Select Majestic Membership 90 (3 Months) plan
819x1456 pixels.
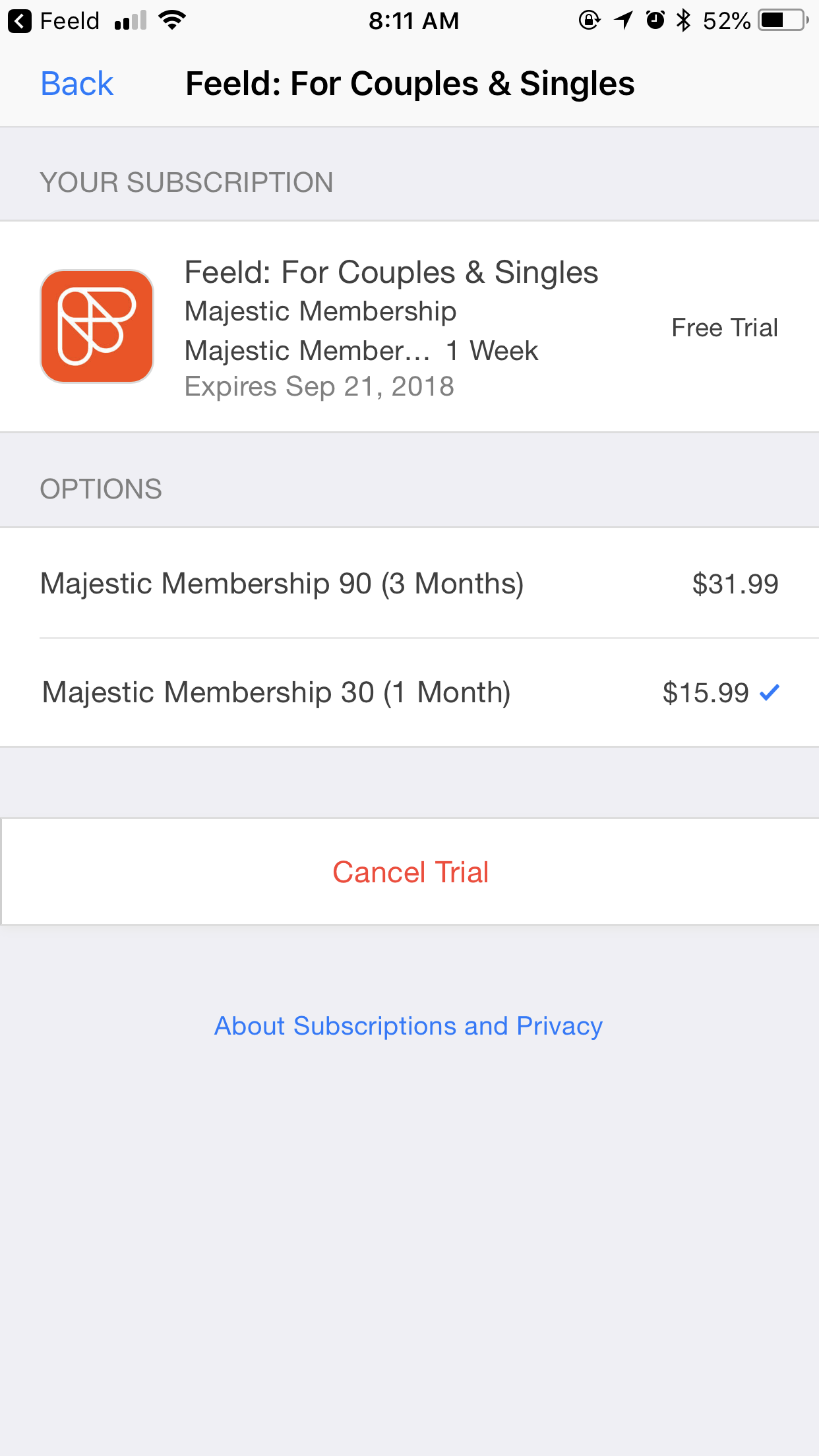(409, 584)
